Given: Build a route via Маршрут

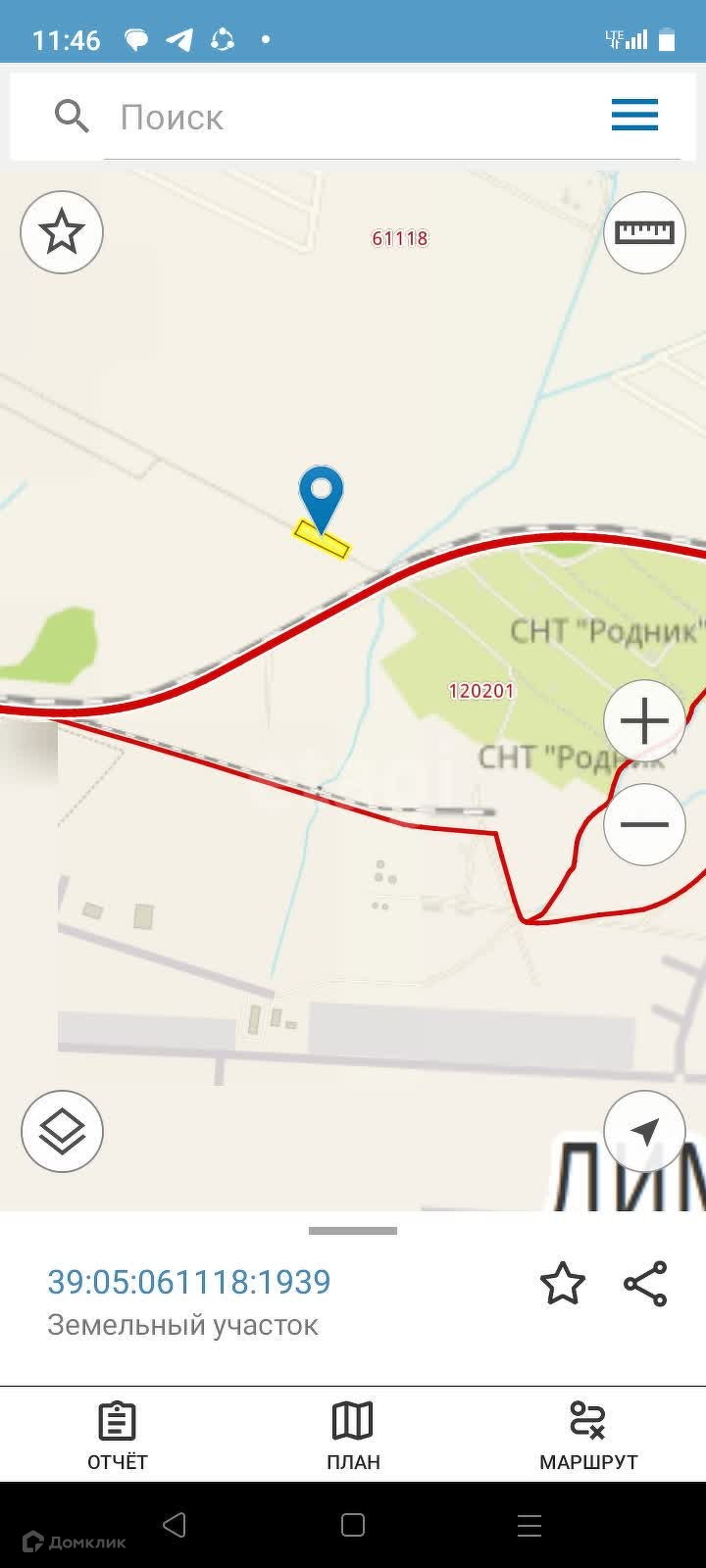Looking at the screenshot, I should point(588,1436).
